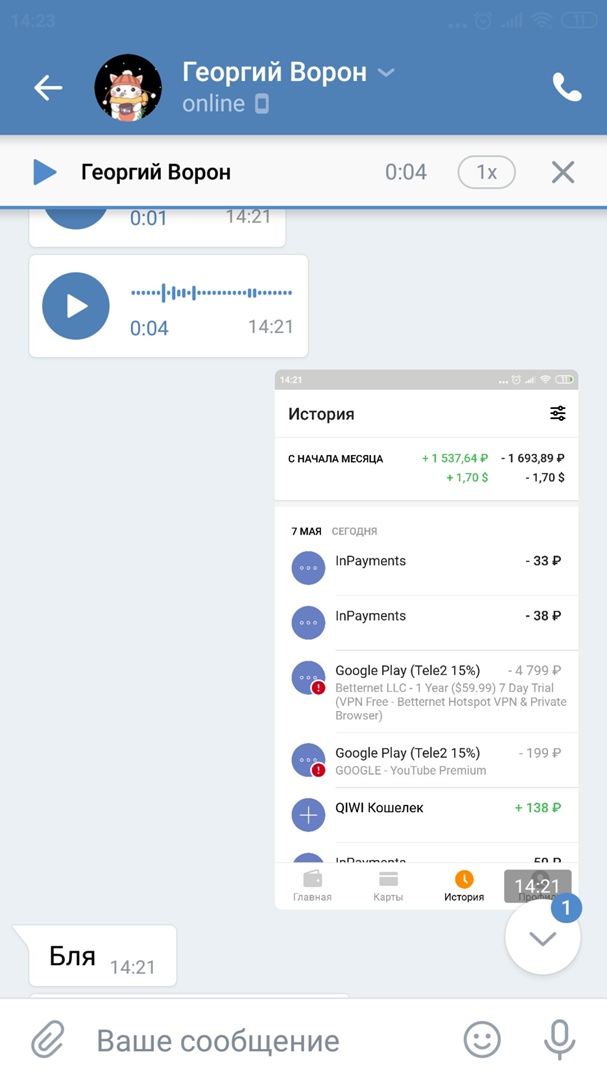Close the audio player bar

pyautogui.click(x=563, y=172)
